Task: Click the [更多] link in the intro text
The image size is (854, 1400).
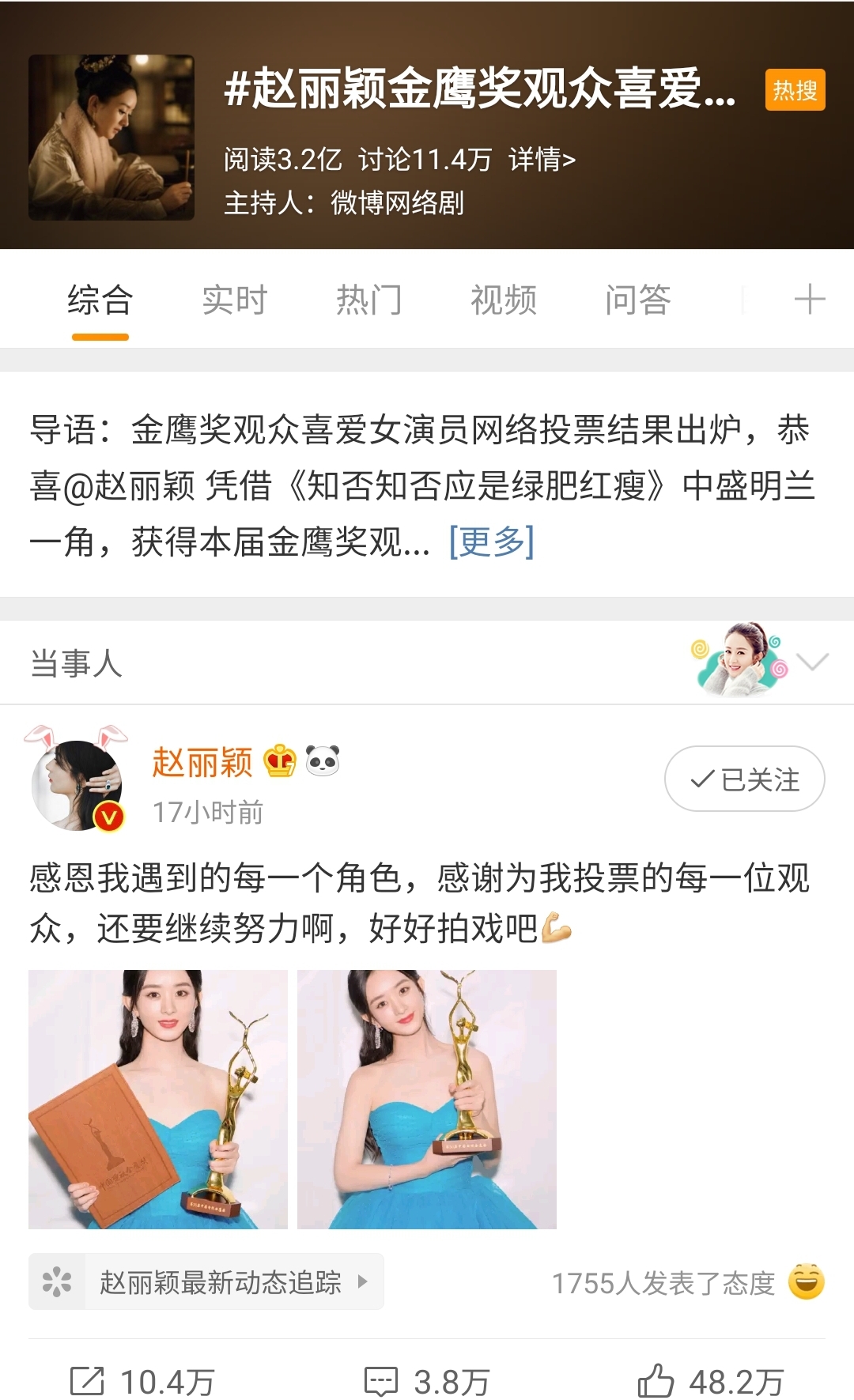Action: (492, 542)
